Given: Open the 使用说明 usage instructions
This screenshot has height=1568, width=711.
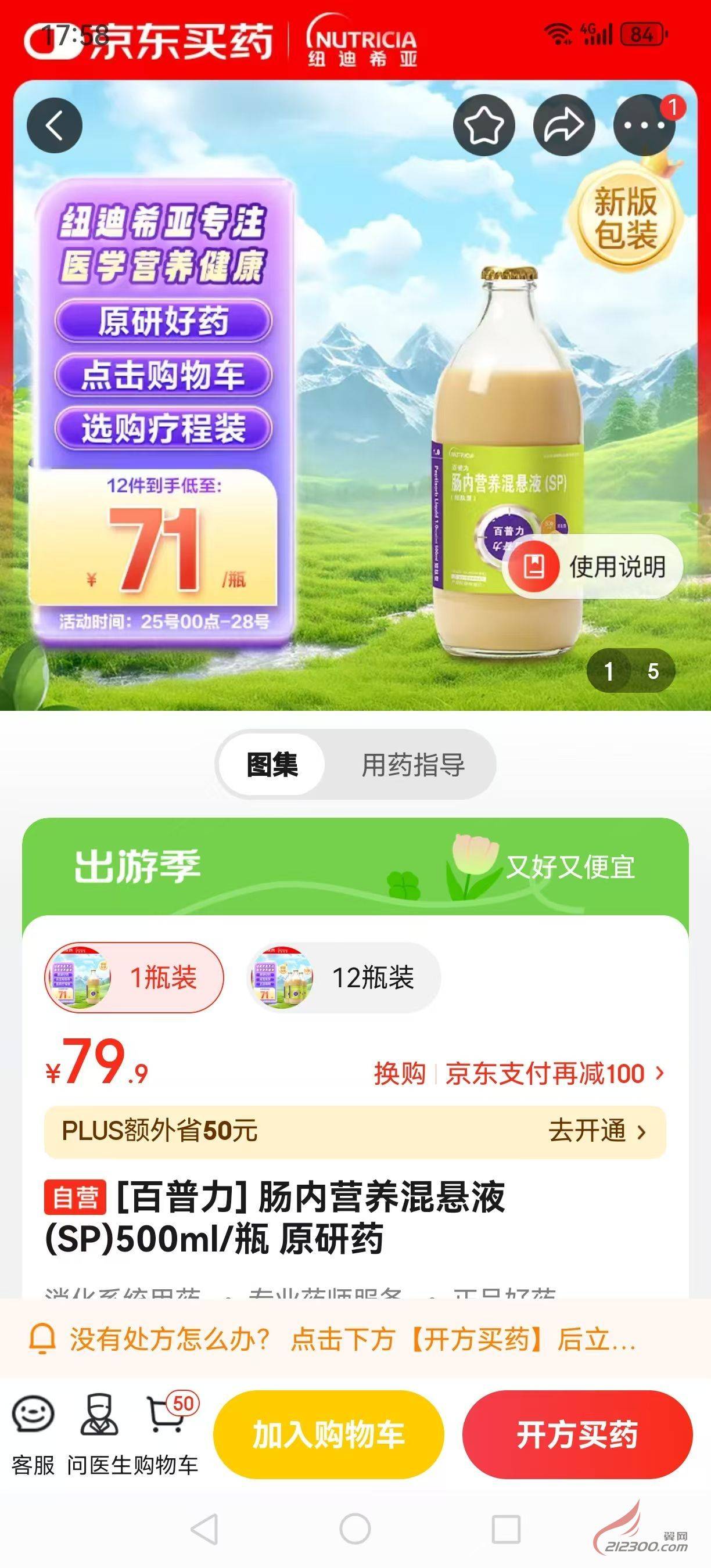Looking at the screenshot, I should [596, 566].
